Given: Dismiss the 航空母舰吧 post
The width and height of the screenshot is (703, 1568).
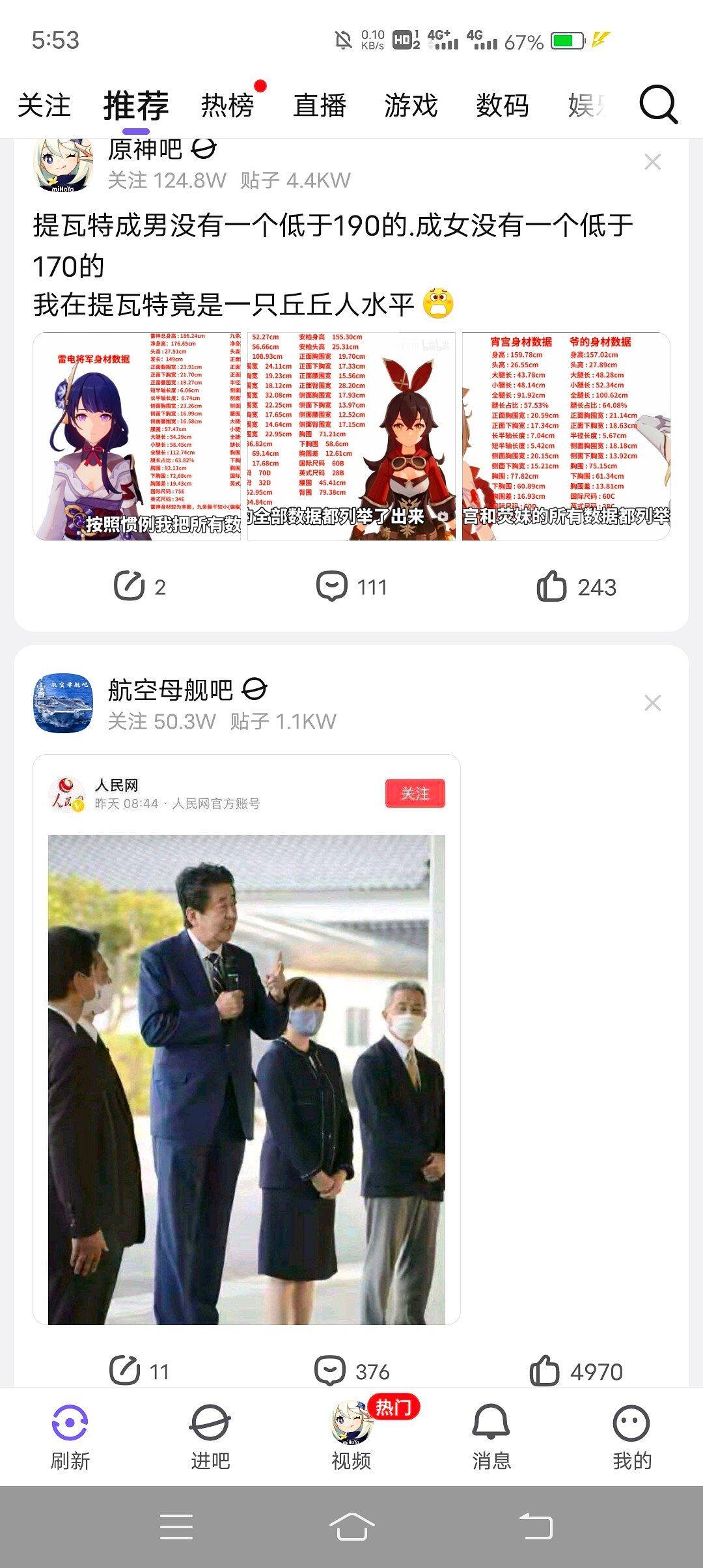Looking at the screenshot, I should (x=652, y=703).
